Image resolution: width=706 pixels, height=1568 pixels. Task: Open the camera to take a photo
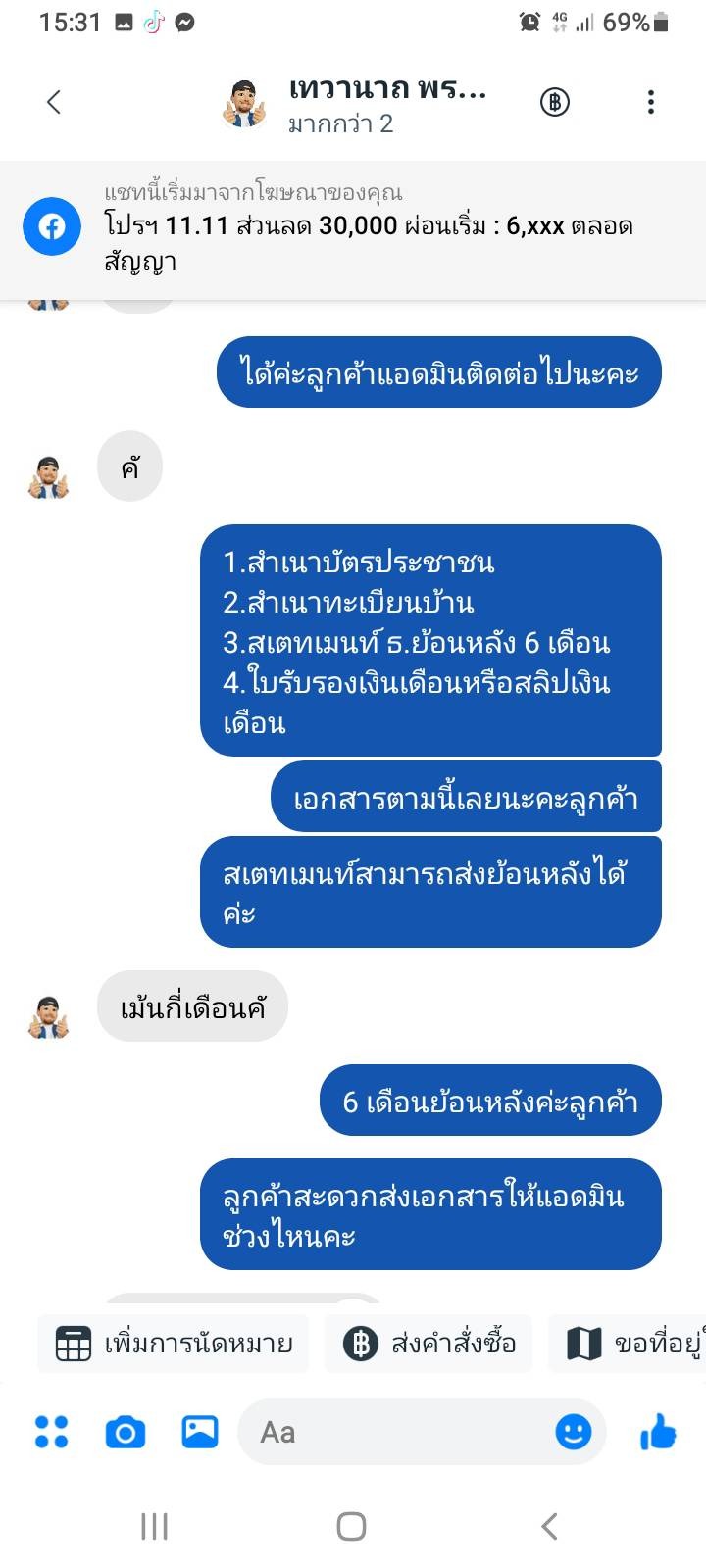click(x=125, y=1433)
